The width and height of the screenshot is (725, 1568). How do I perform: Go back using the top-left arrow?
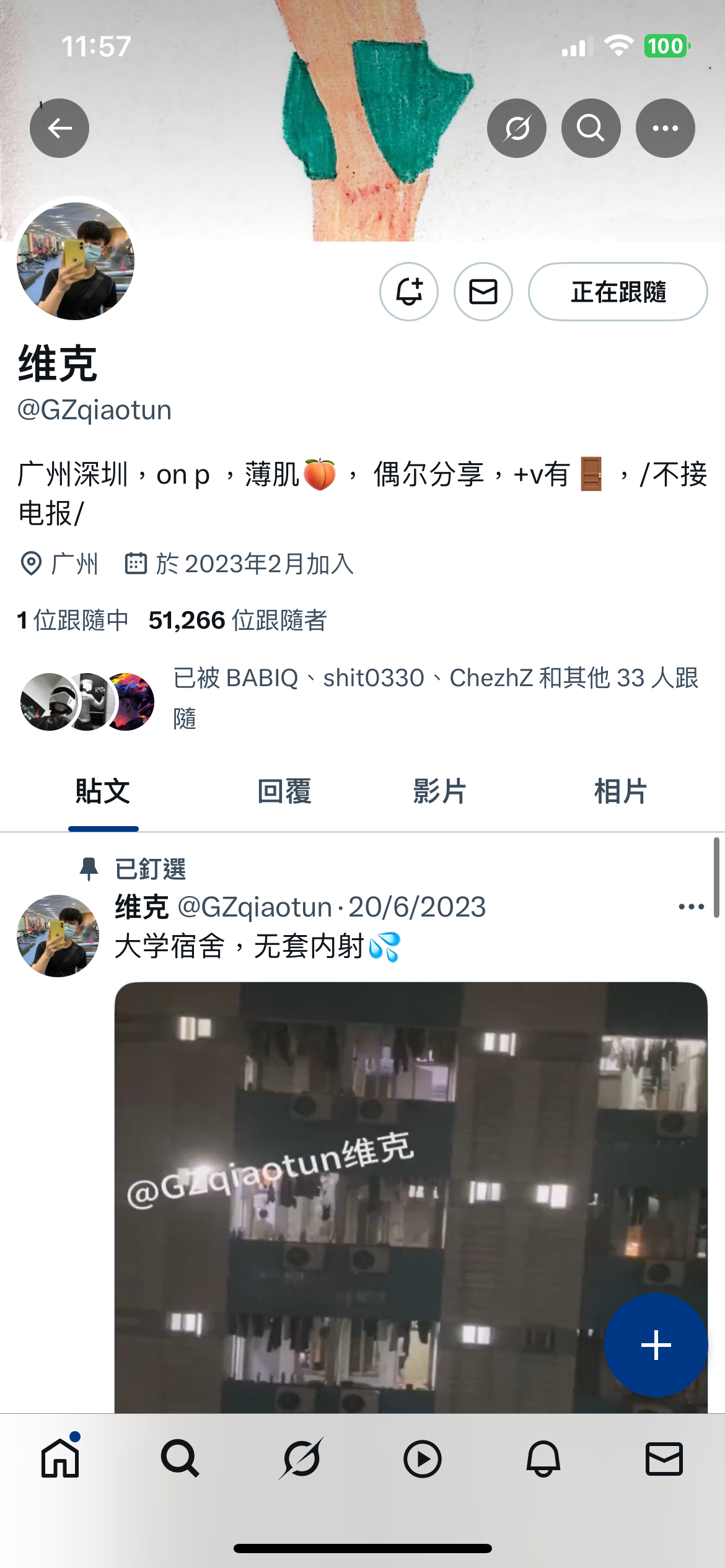(x=59, y=128)
